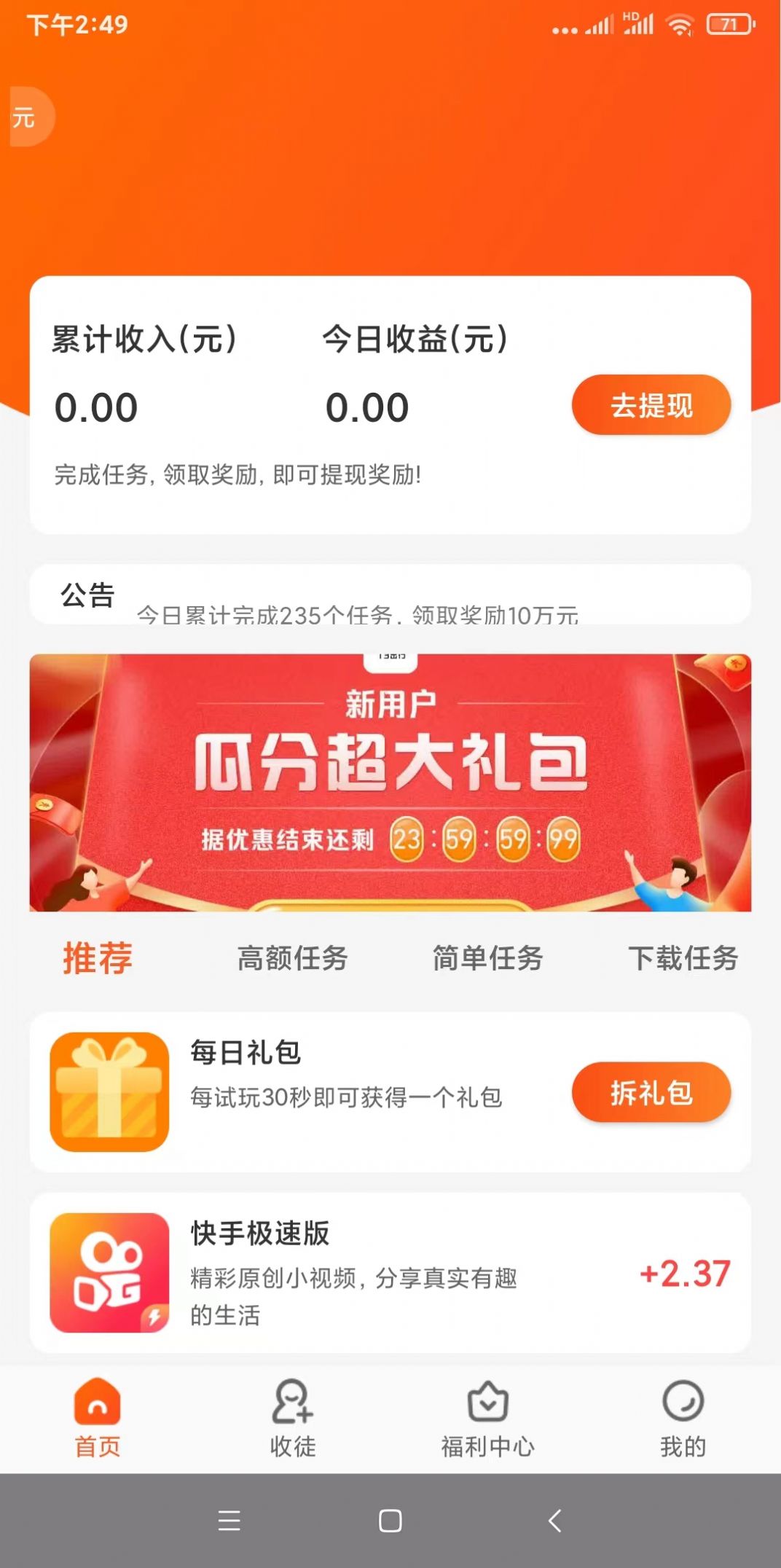Tap the Wi-Fi icon in status bar
The height and width of the screenshot is (1568, 781).
point(680,26)
